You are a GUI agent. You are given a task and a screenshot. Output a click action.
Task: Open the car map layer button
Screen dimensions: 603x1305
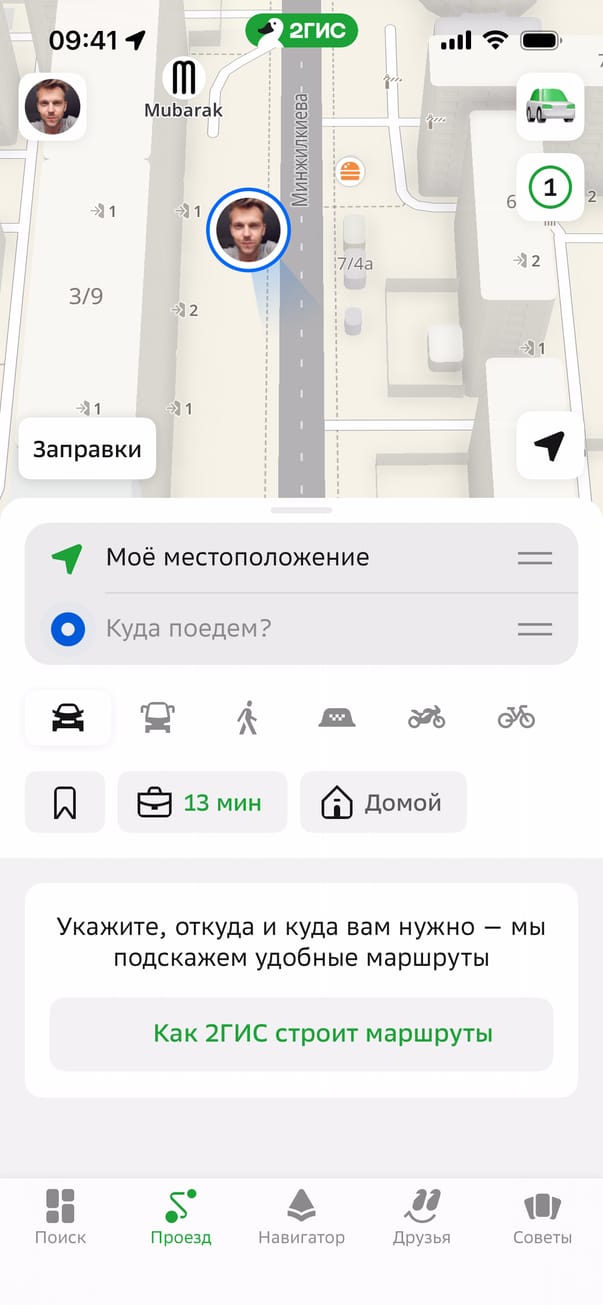(550, 106)
